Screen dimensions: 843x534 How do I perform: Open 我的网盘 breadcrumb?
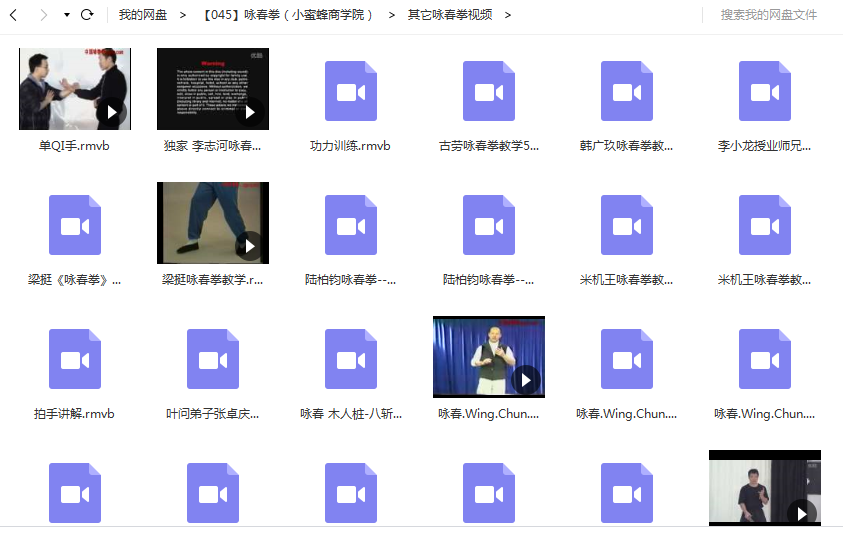pyautogui.click(x=142, y=15)
